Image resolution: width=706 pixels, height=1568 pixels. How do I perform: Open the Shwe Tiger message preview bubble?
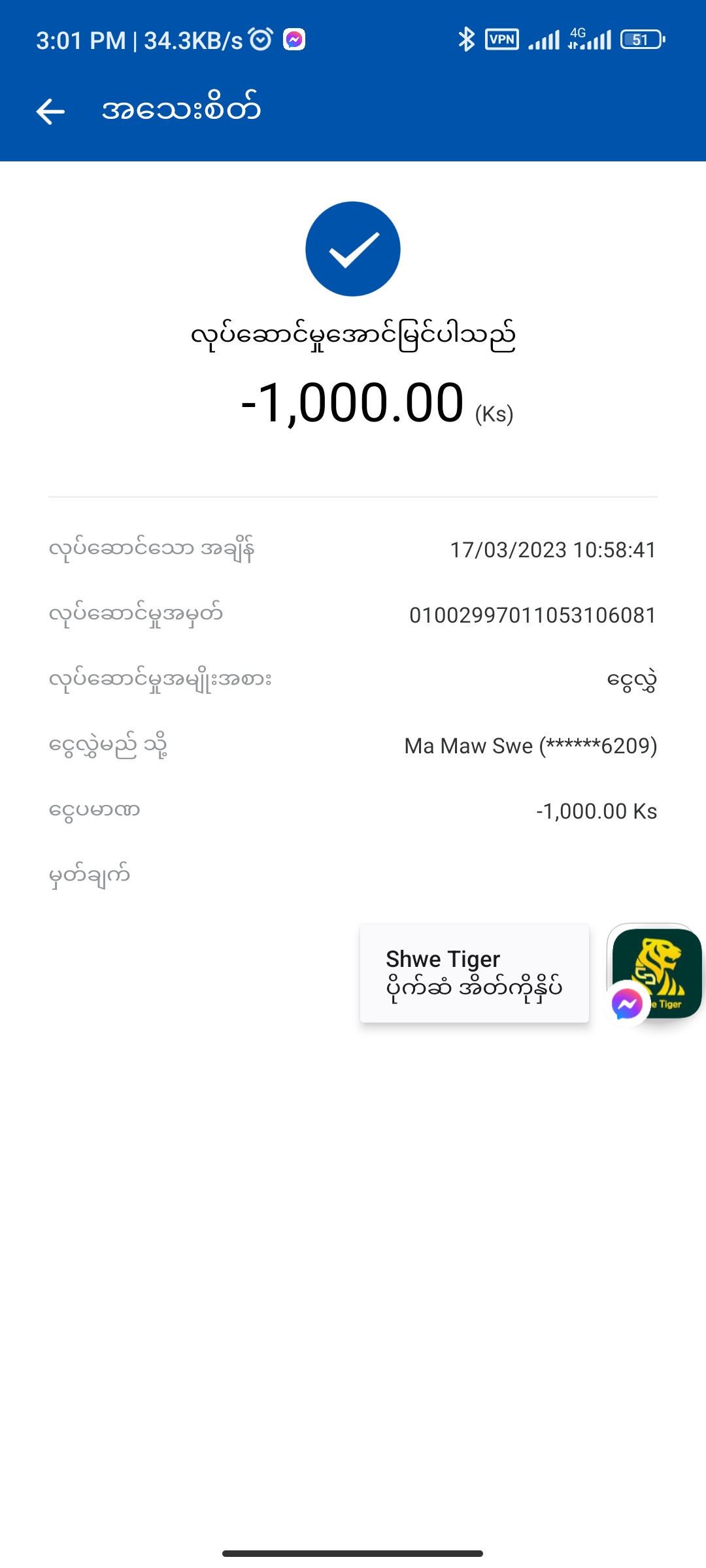coord(474,973)
